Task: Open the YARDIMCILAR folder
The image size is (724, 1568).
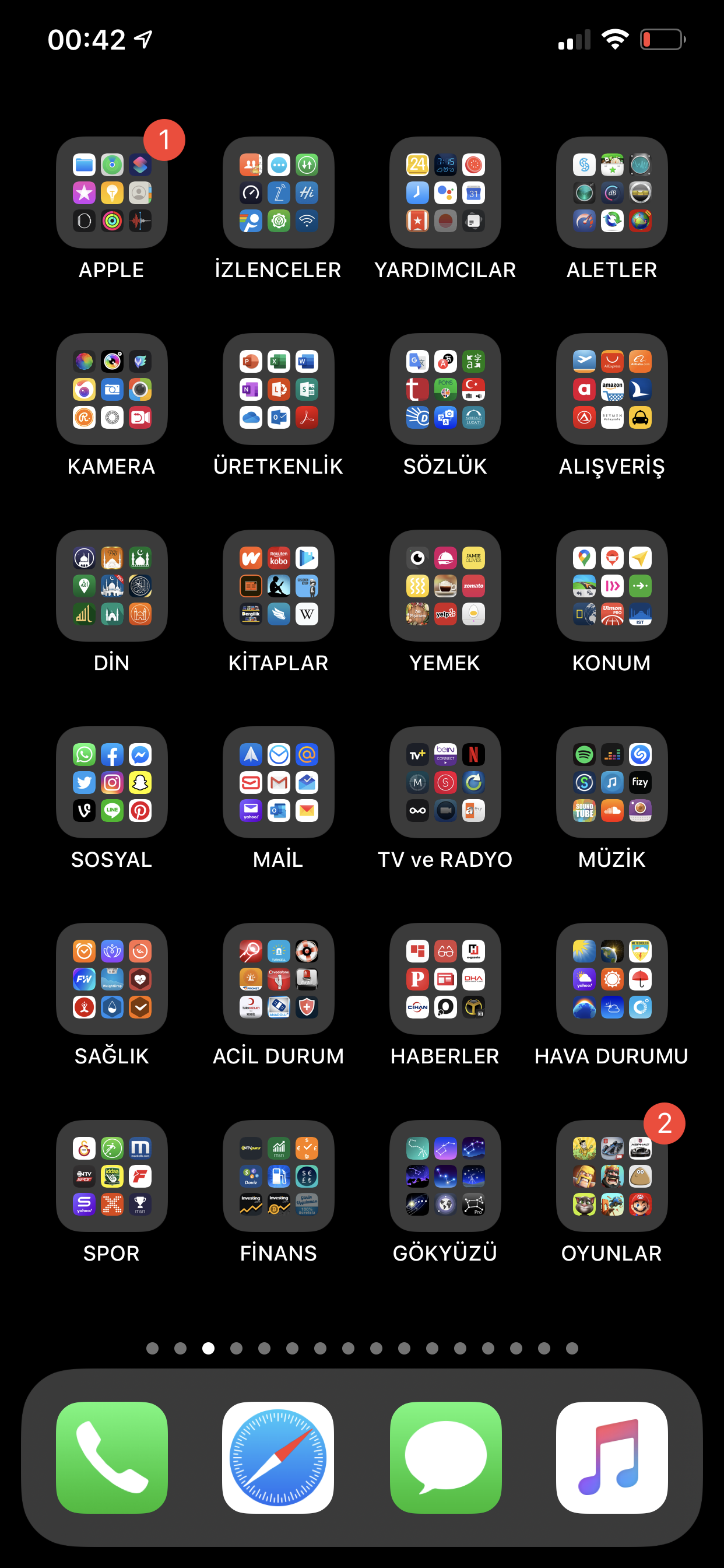Action: [x=445, y=192]
